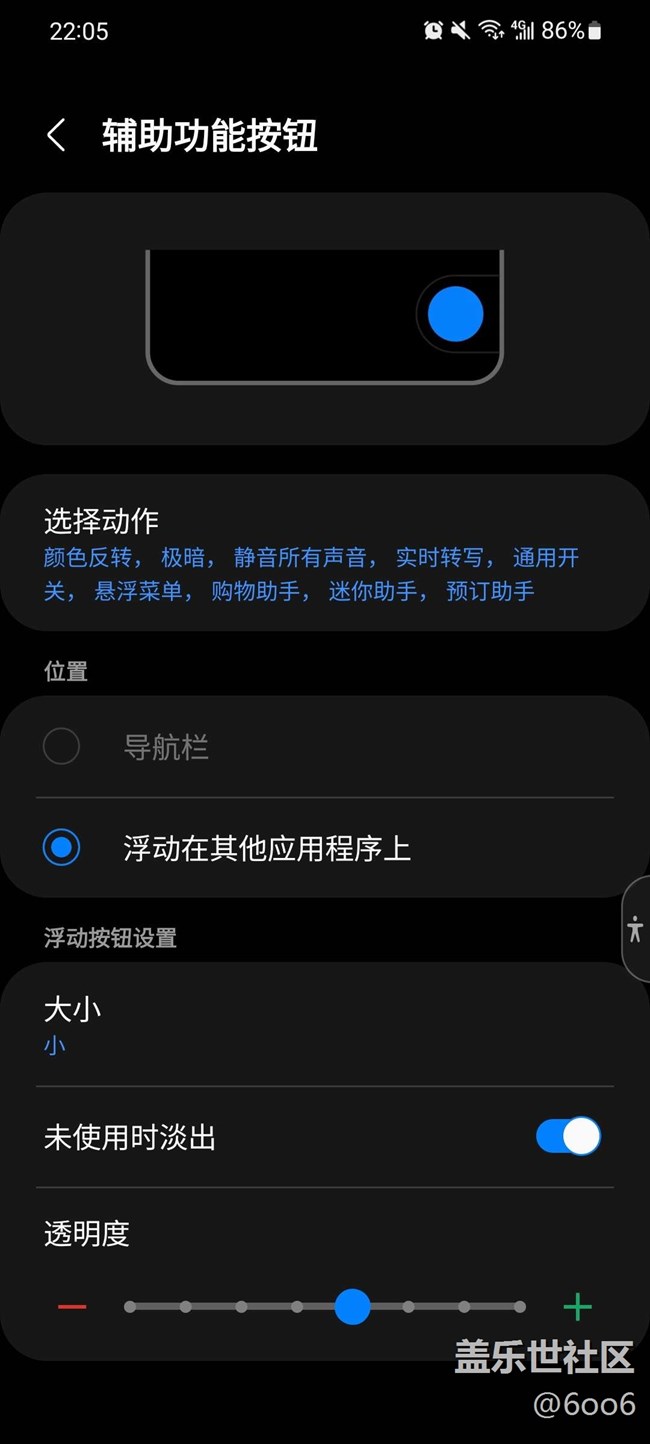Viewport: 650px width, 1444px height.
Task: Select 浮动在其他应用程序上 radio option
Action: pos(325,848)
